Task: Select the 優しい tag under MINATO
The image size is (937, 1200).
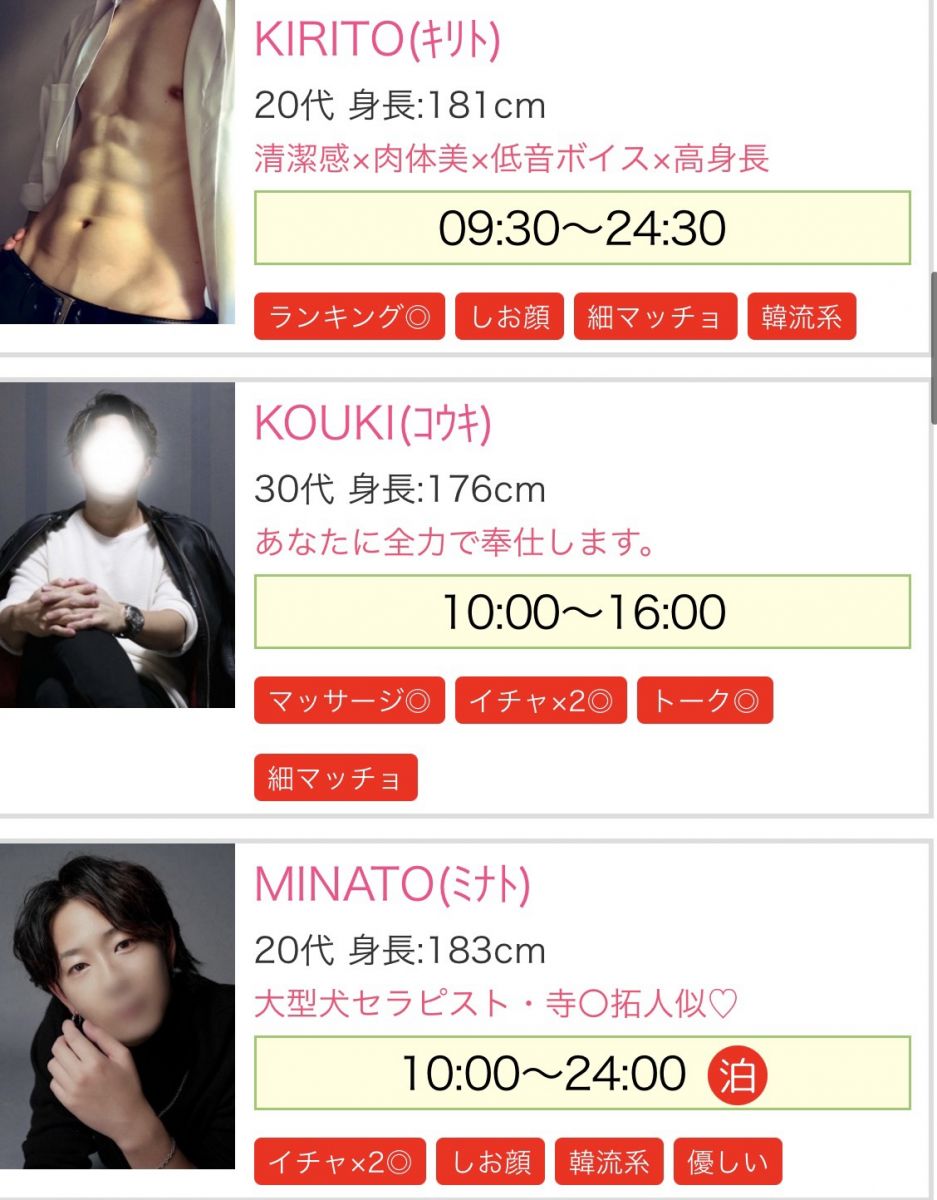Action: 727,1162
